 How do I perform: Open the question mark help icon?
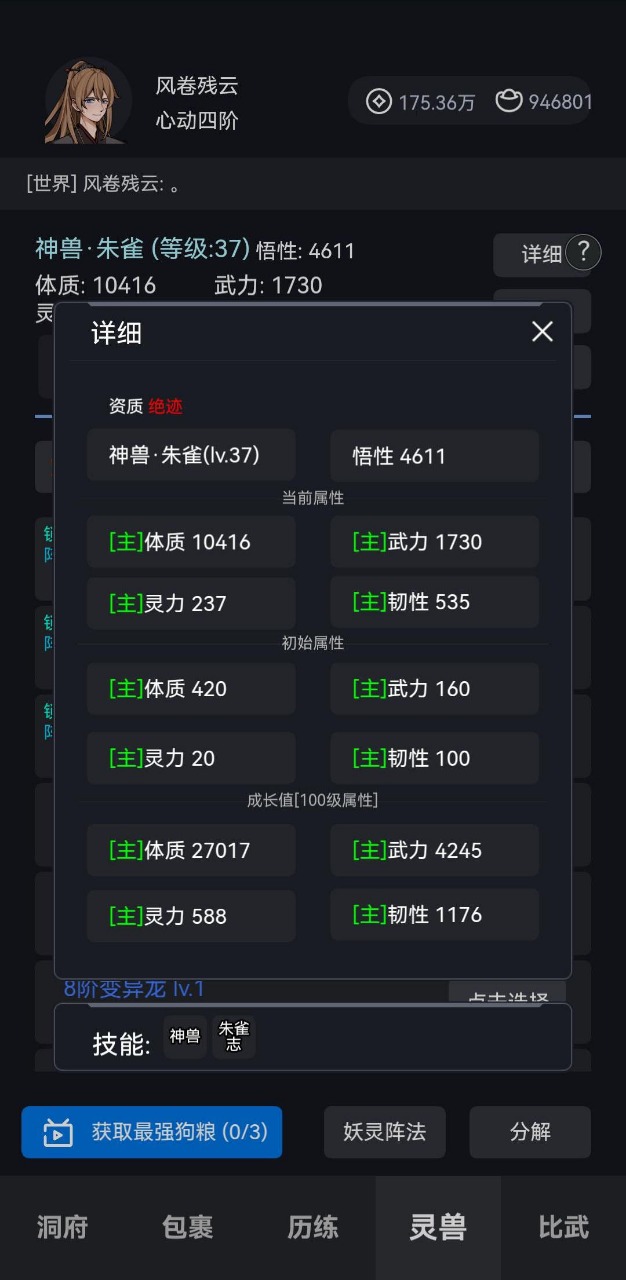click(583, 253)
